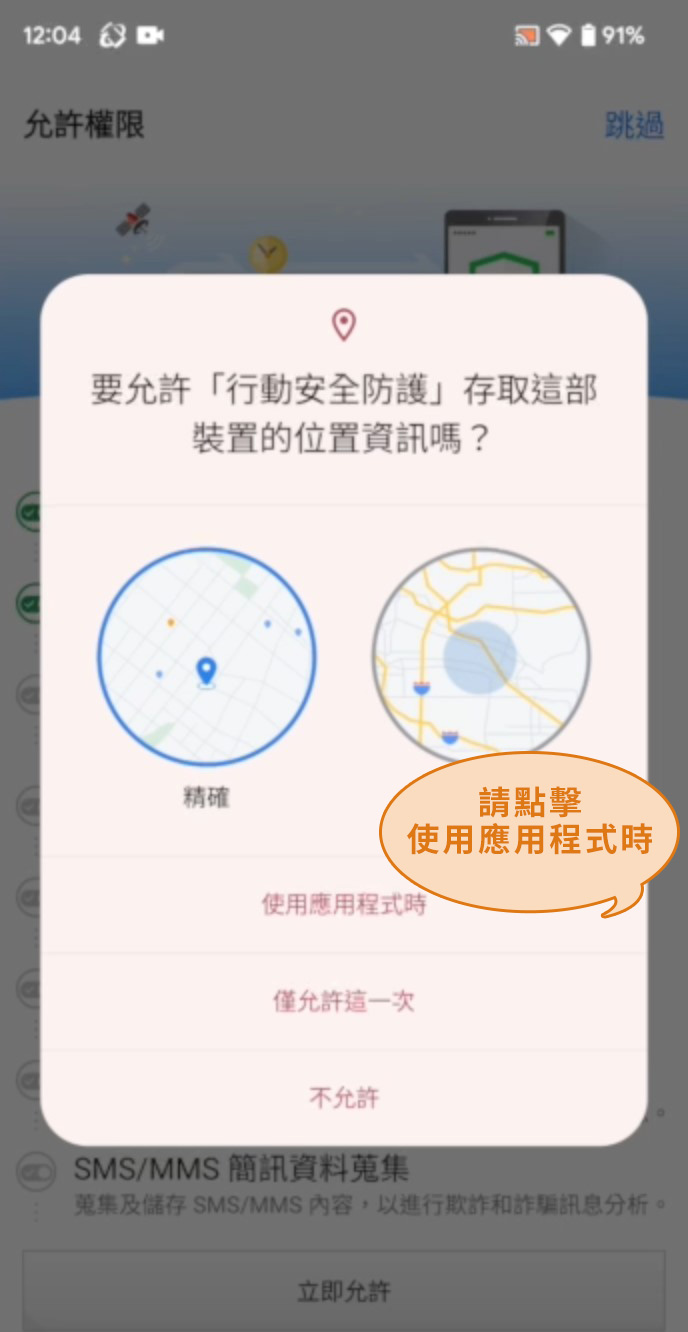Allow location with 使用應用程式時
This screenshot has width=688, height=1332.
(343, 905)
